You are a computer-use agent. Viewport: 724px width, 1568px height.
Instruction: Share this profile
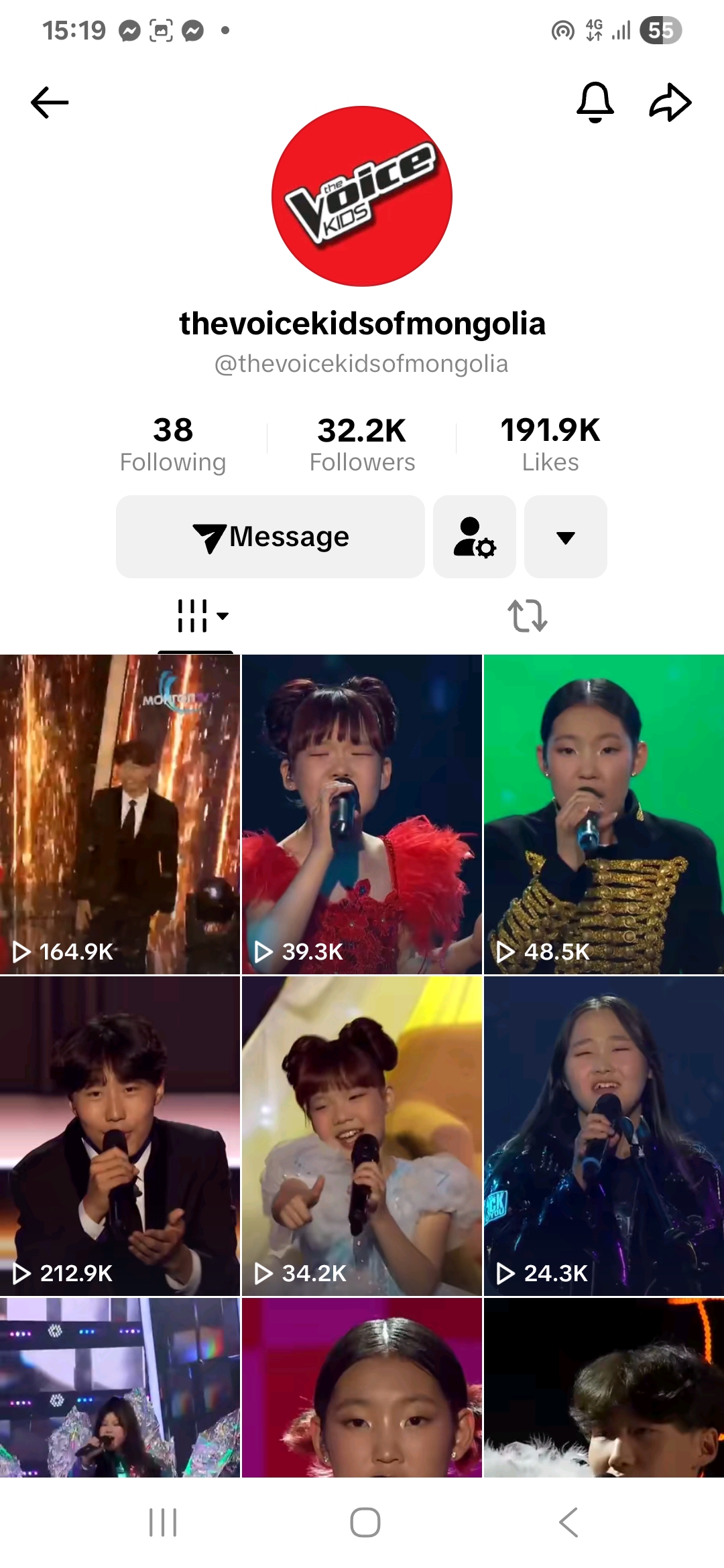point(670,103)
